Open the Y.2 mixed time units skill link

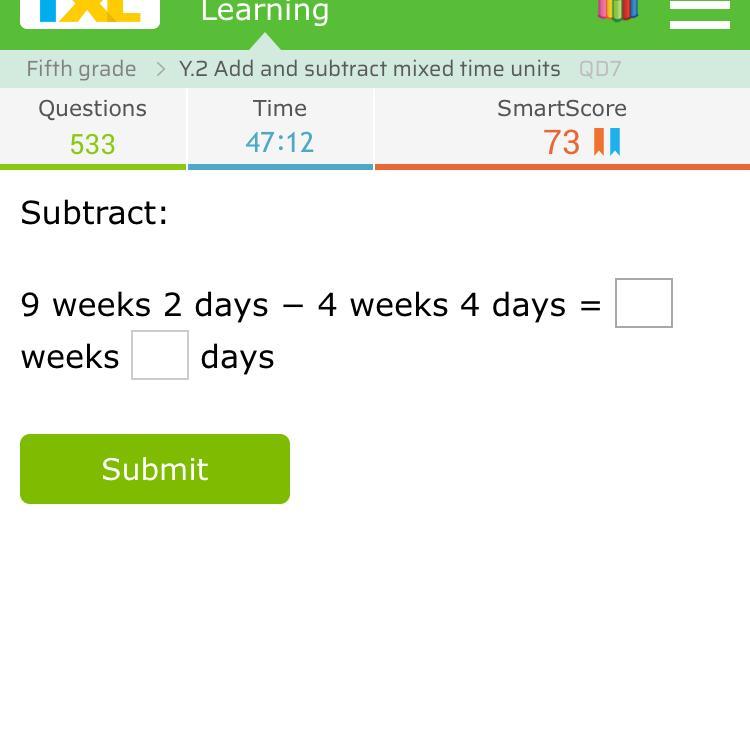pyautogui.click(x=369, y=69)
